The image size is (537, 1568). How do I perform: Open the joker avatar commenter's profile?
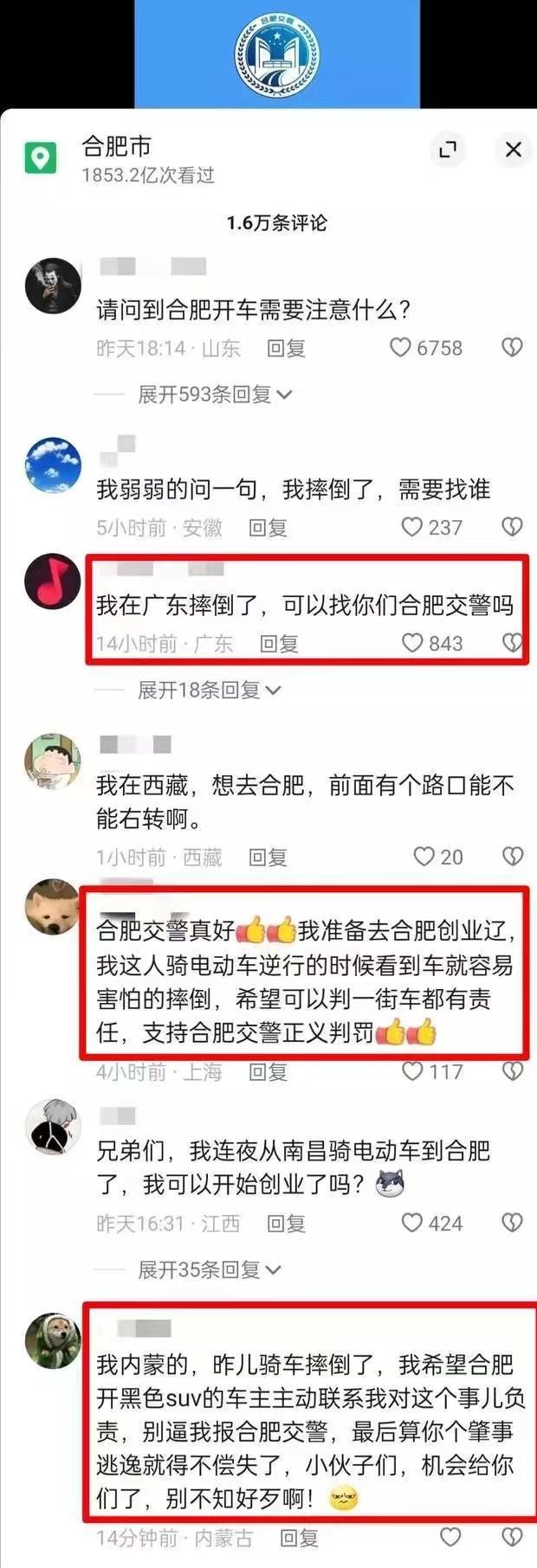53,286
